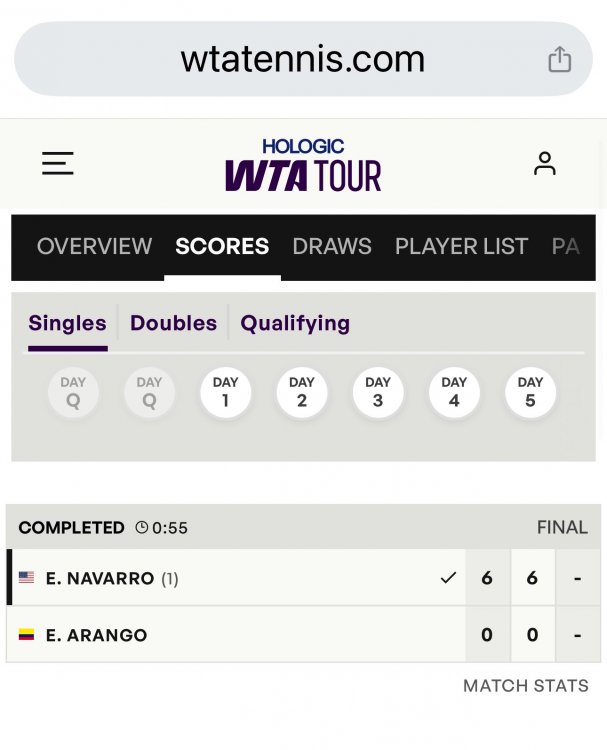
Task: Select Day 1 results
Action: click(x=225, y=392)
